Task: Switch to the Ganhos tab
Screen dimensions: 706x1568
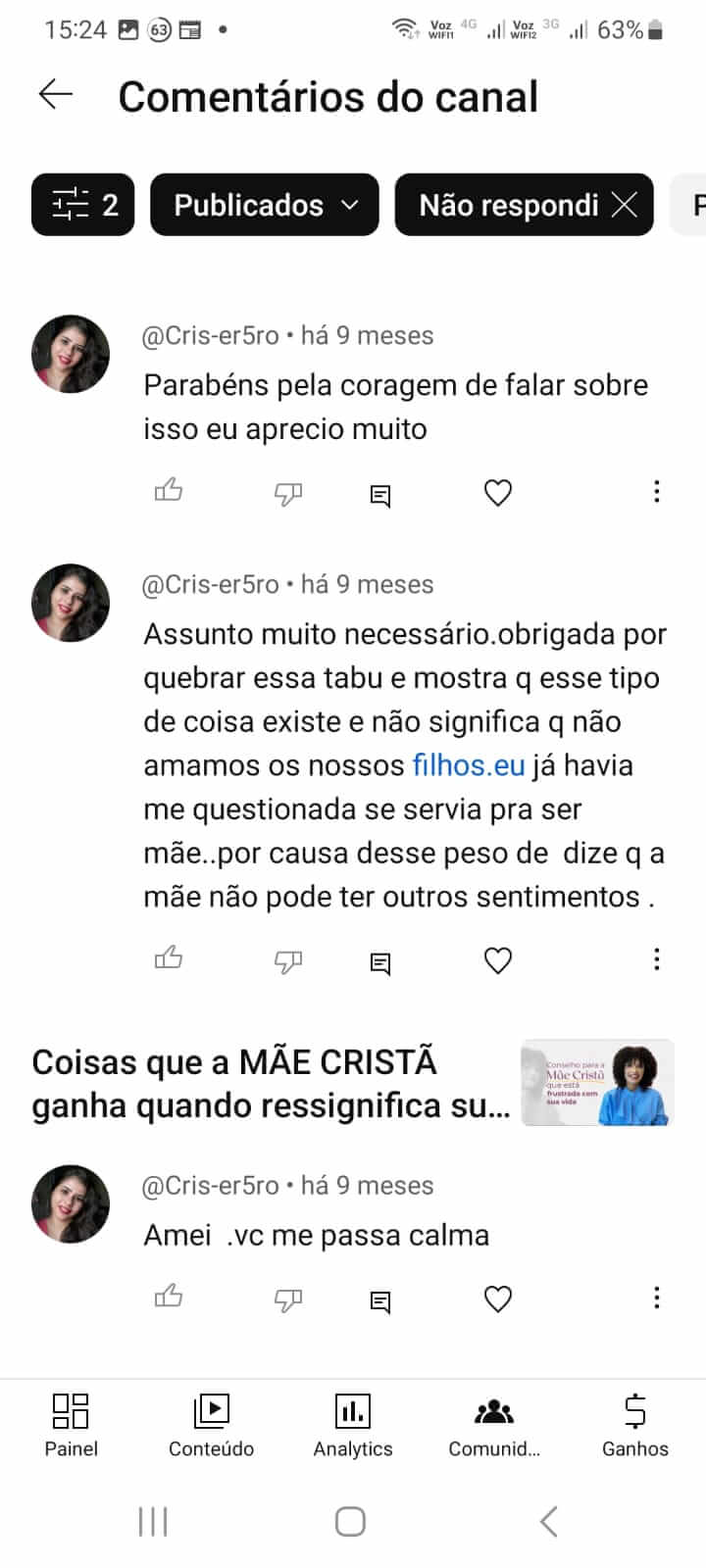Action: [x=635, y=1426]
